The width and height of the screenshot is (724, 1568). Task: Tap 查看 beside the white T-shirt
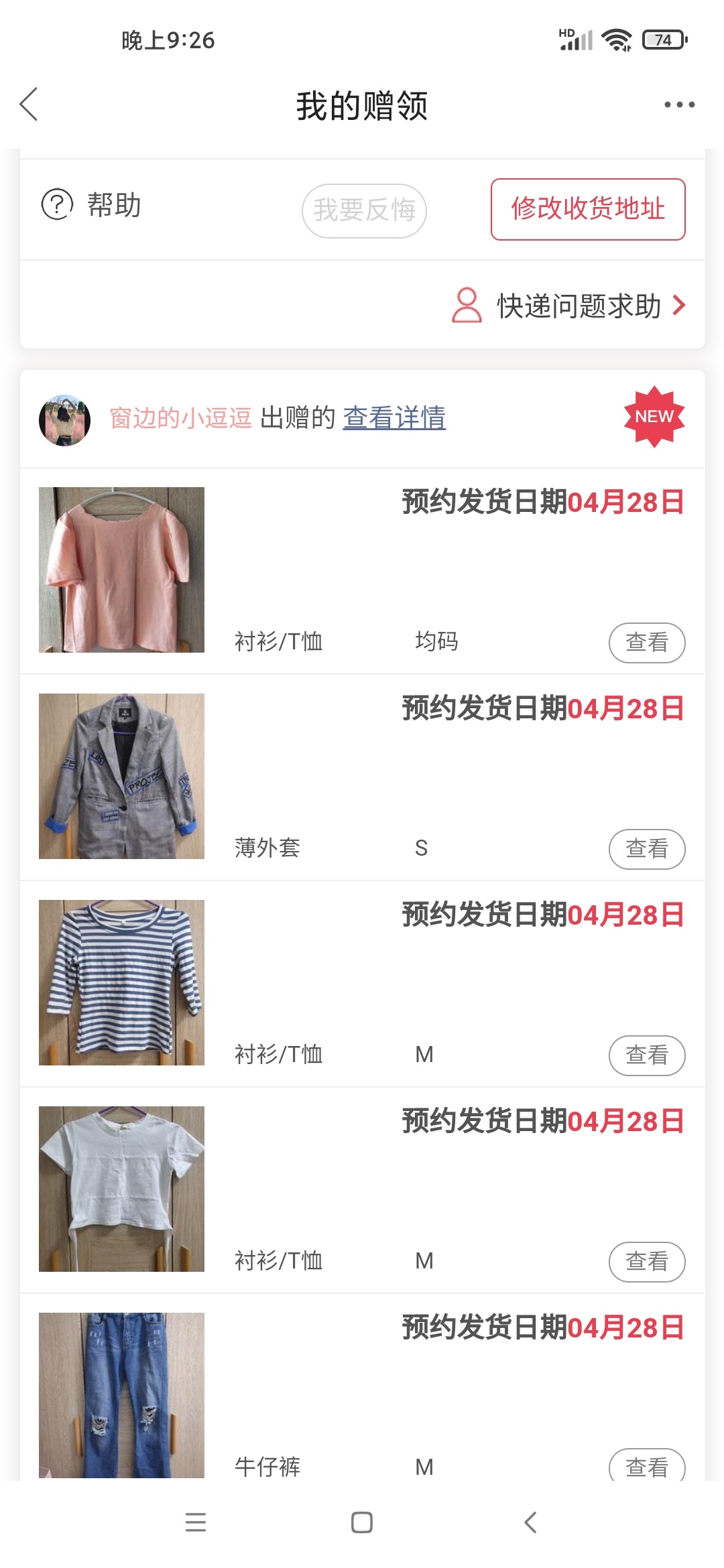coord(646,1262)
